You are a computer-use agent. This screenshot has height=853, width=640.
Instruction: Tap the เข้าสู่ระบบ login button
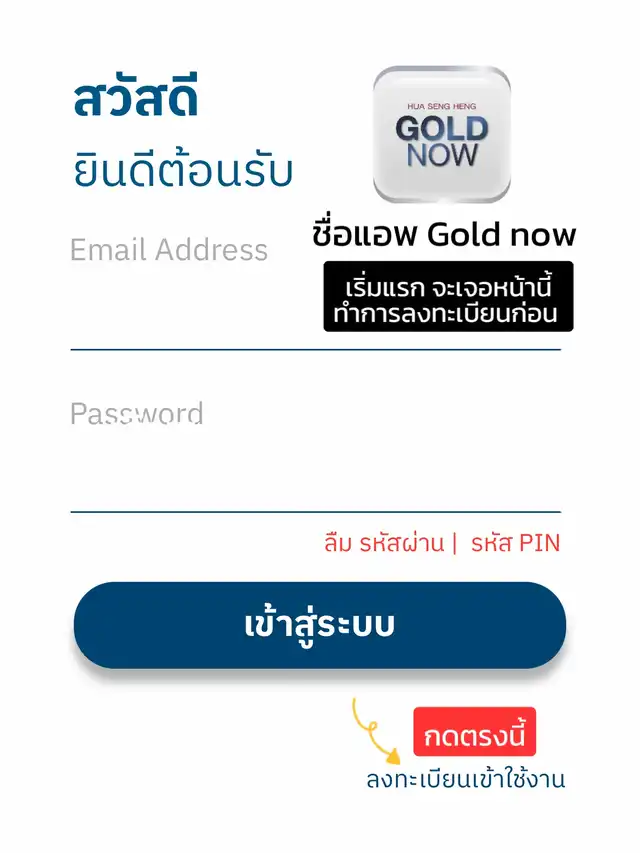(x=320, y=625)
